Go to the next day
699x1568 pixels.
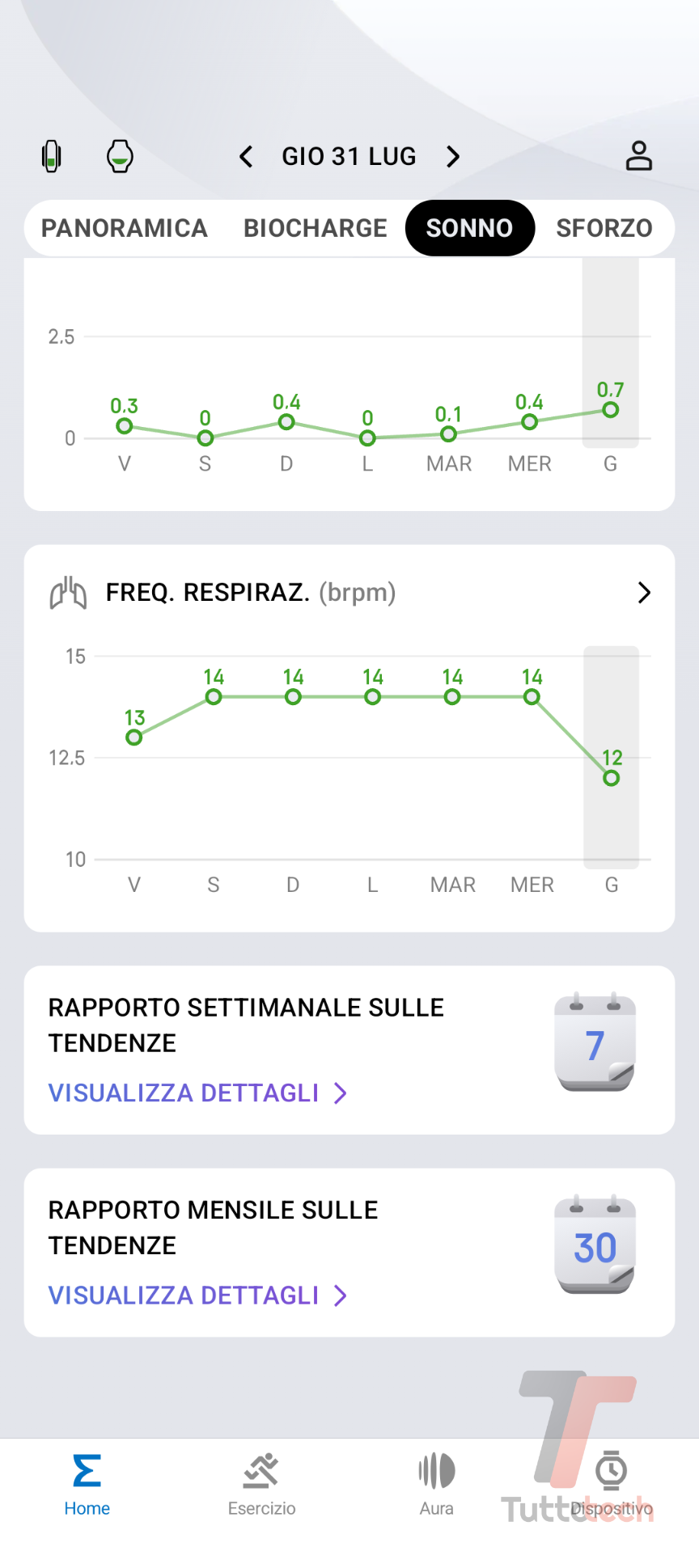(453, 156)
